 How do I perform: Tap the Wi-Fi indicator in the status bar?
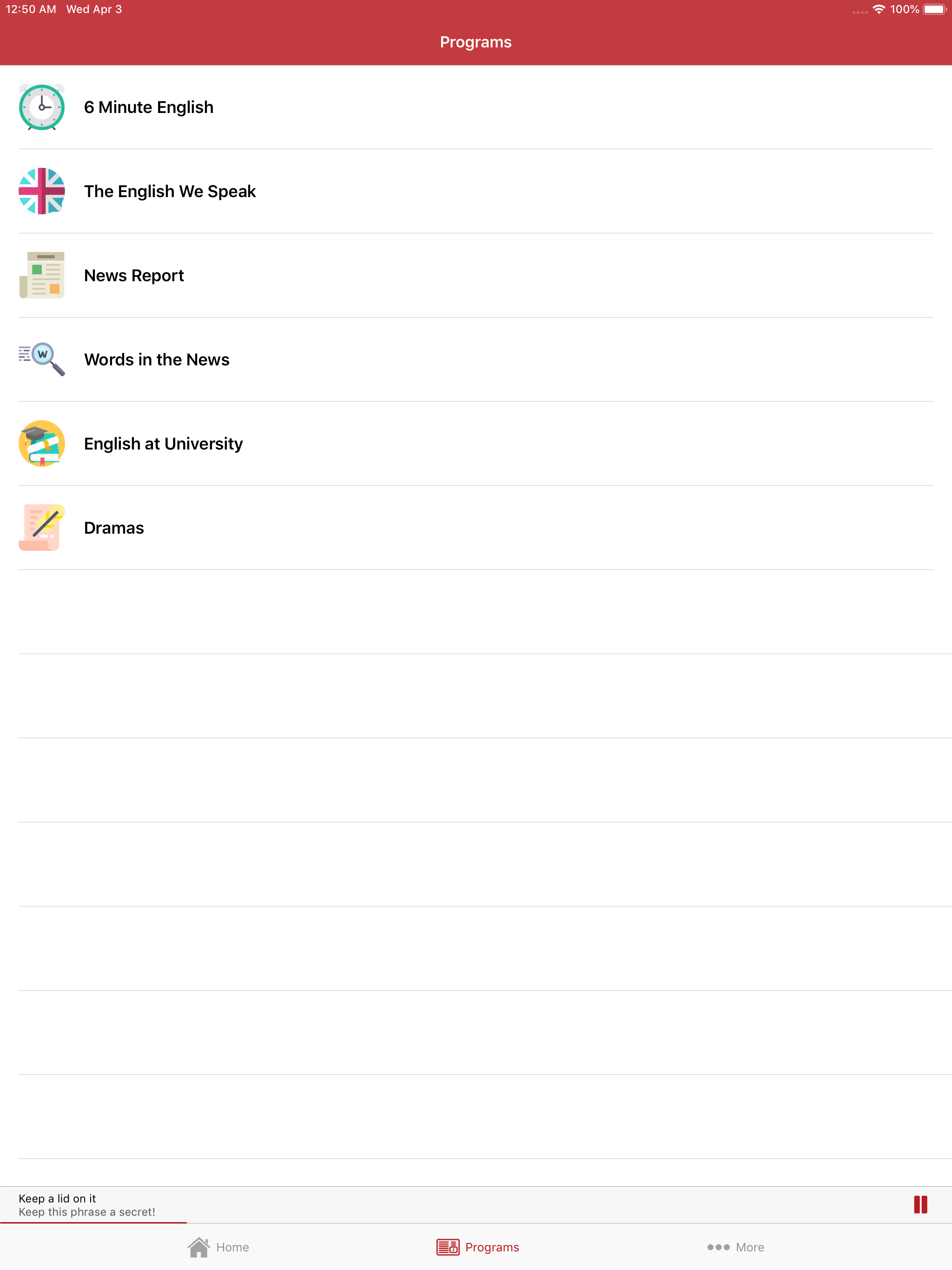(878, 9)
